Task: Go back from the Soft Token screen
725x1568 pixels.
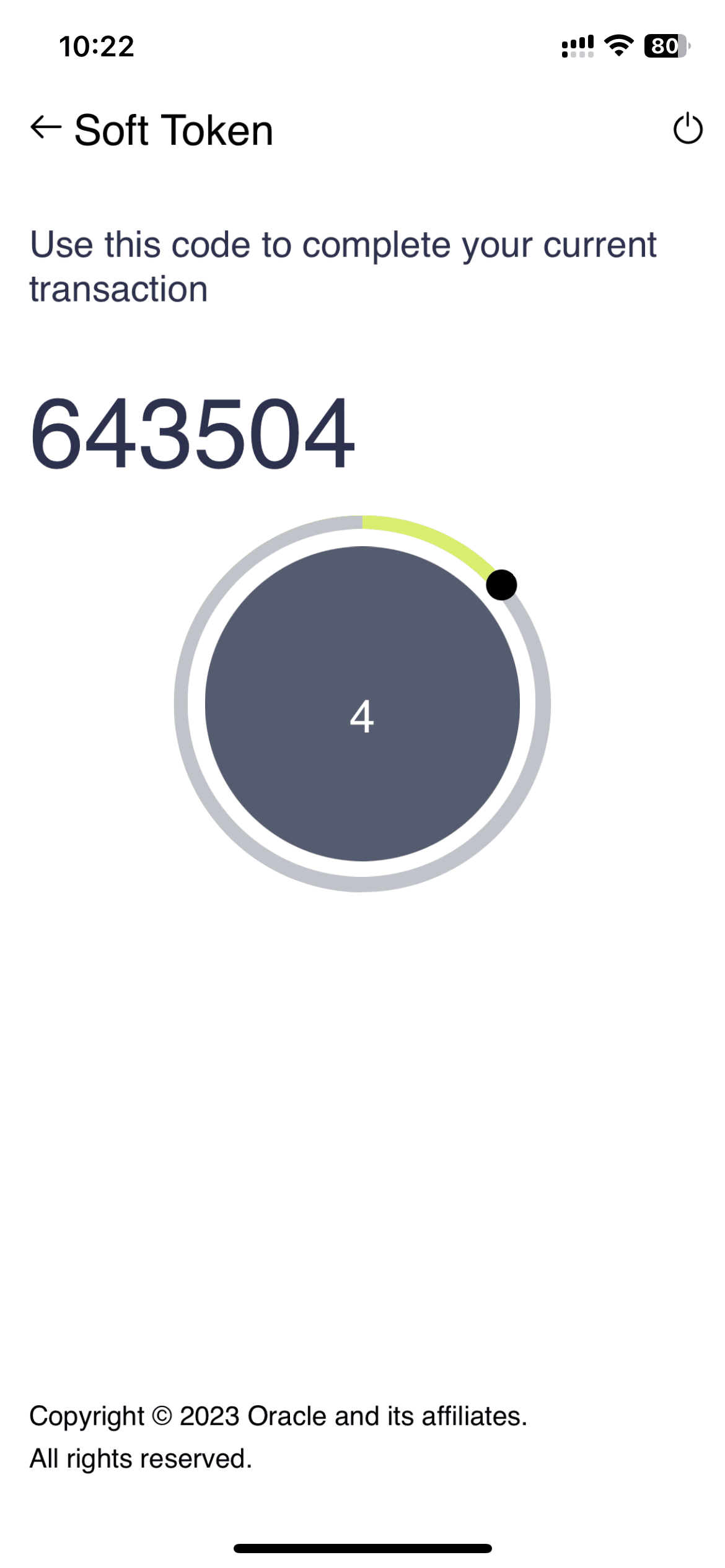Action: [46, 128]
